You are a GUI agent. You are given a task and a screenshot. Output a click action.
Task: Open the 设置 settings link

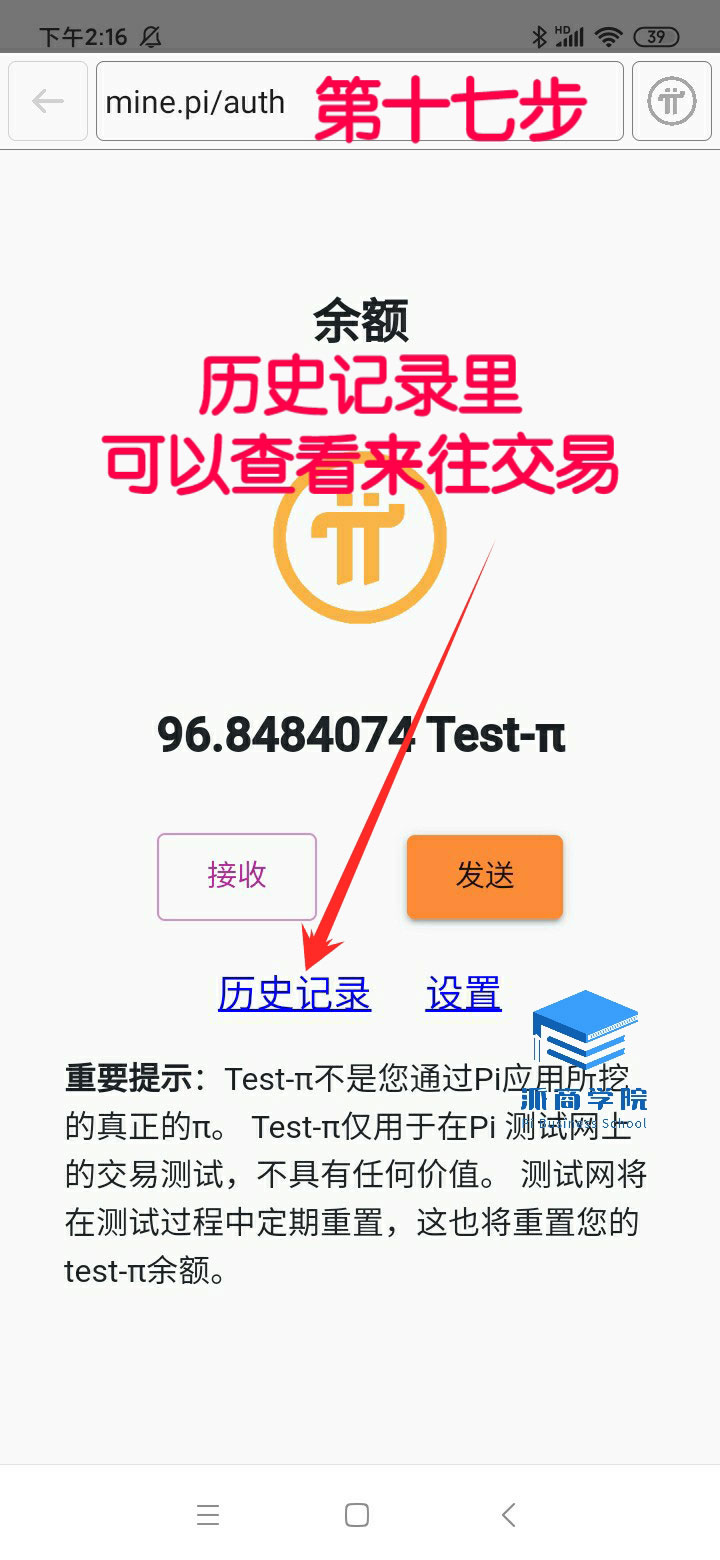(x=463, y=992)
